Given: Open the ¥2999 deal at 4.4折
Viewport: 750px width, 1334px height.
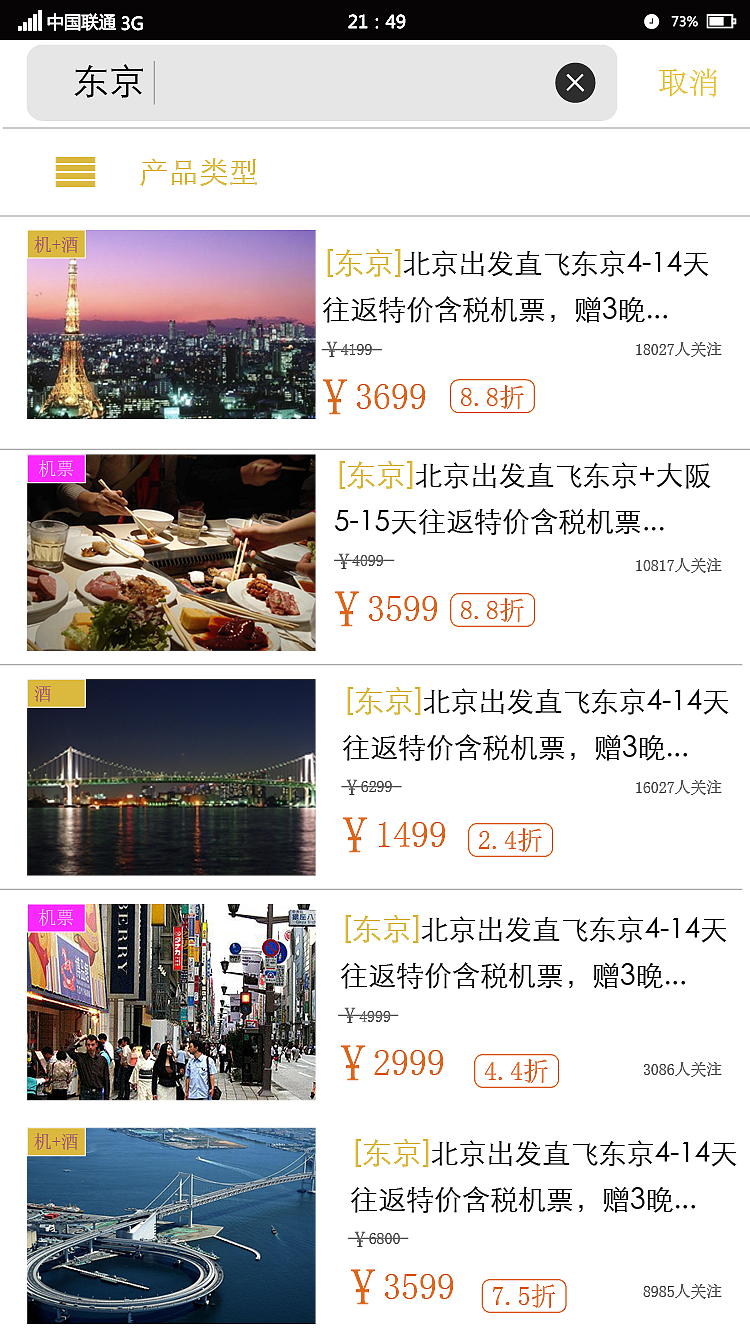Looking at the screenshot, I should click(x=534, y=952).
